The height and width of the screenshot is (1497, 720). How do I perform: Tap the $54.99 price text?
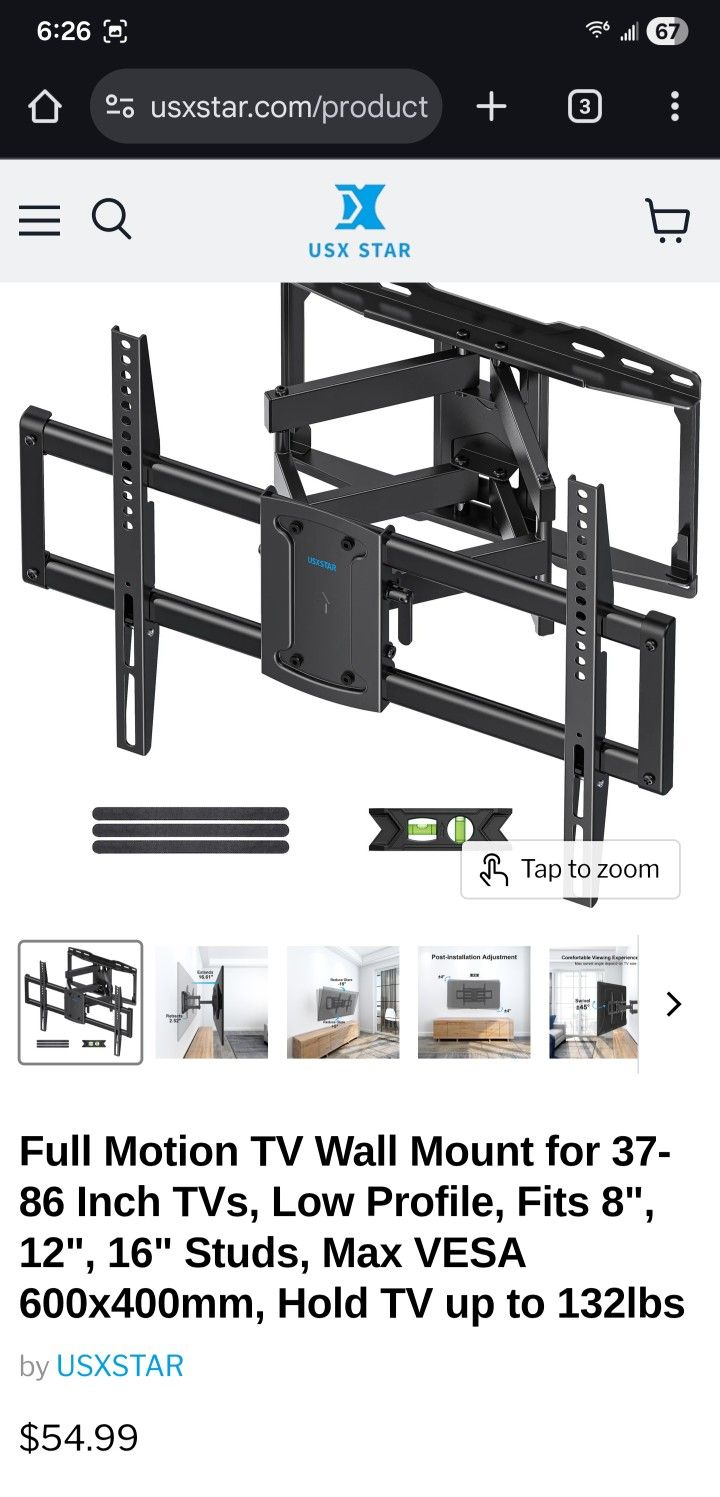[x=78, y=1438]
